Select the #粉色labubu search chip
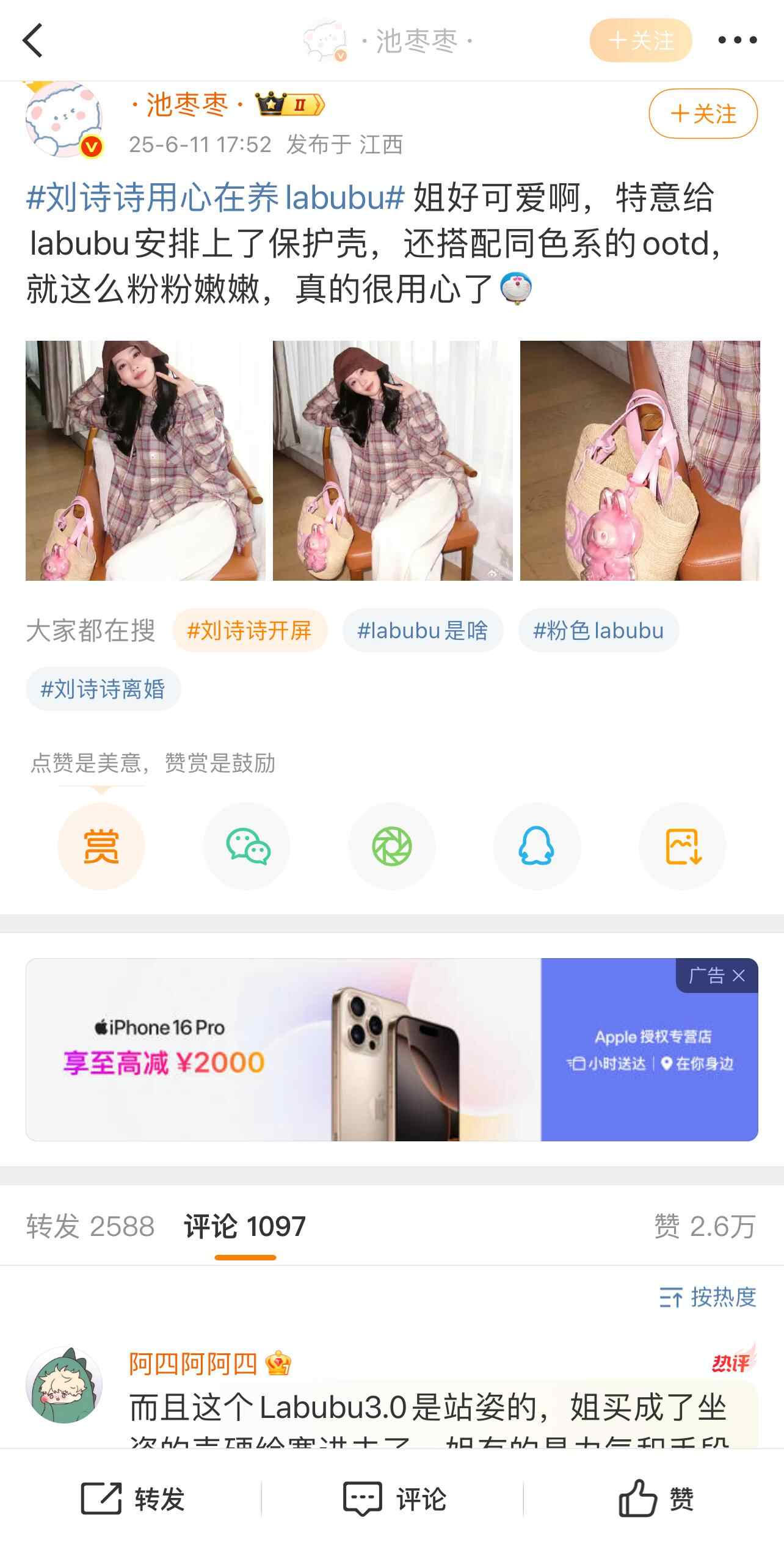The width and height of the screenshot is (784, 1548). click(598, 630)
